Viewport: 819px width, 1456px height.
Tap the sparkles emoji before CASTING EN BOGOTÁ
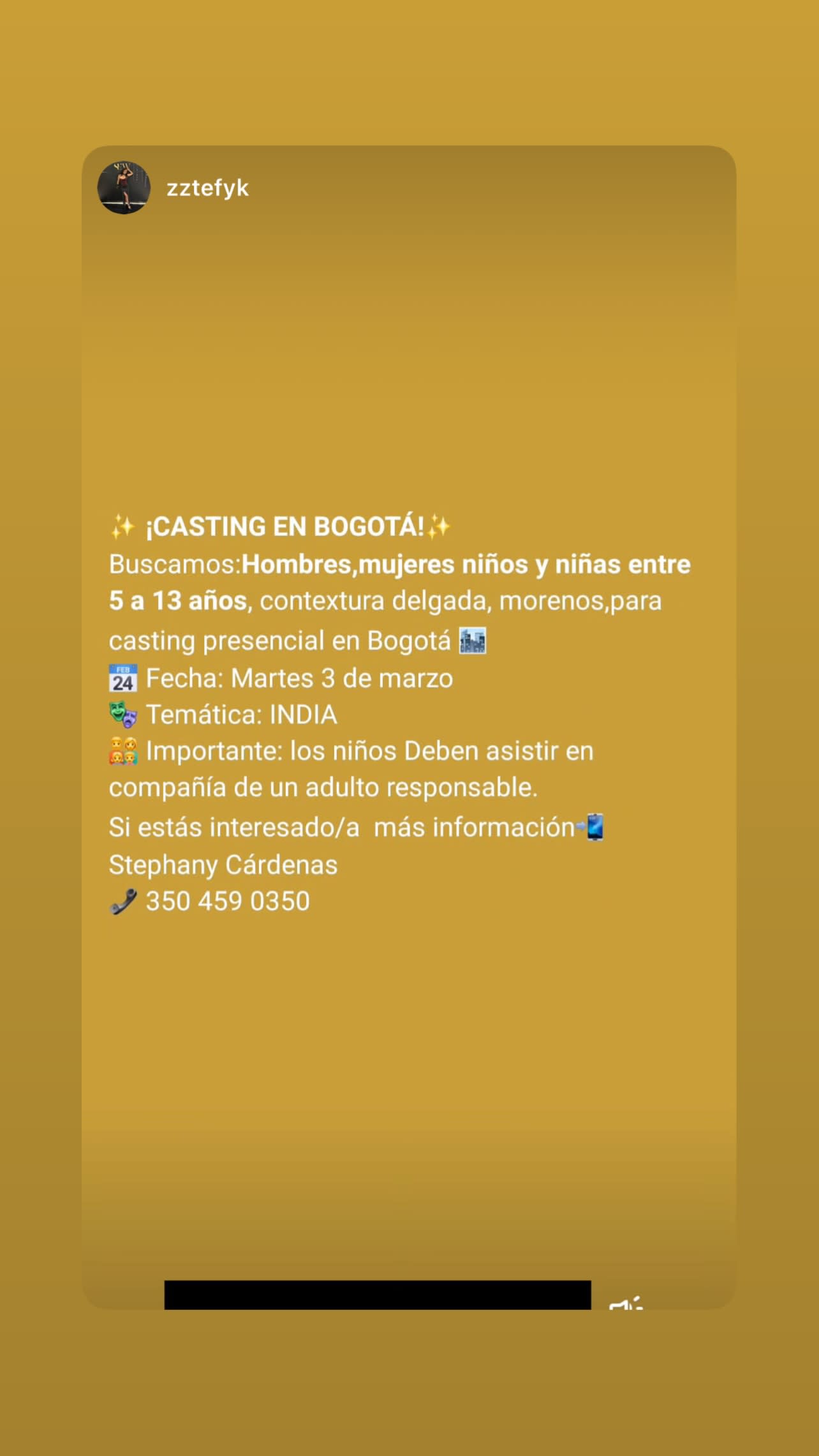click(x=124, y=526)
